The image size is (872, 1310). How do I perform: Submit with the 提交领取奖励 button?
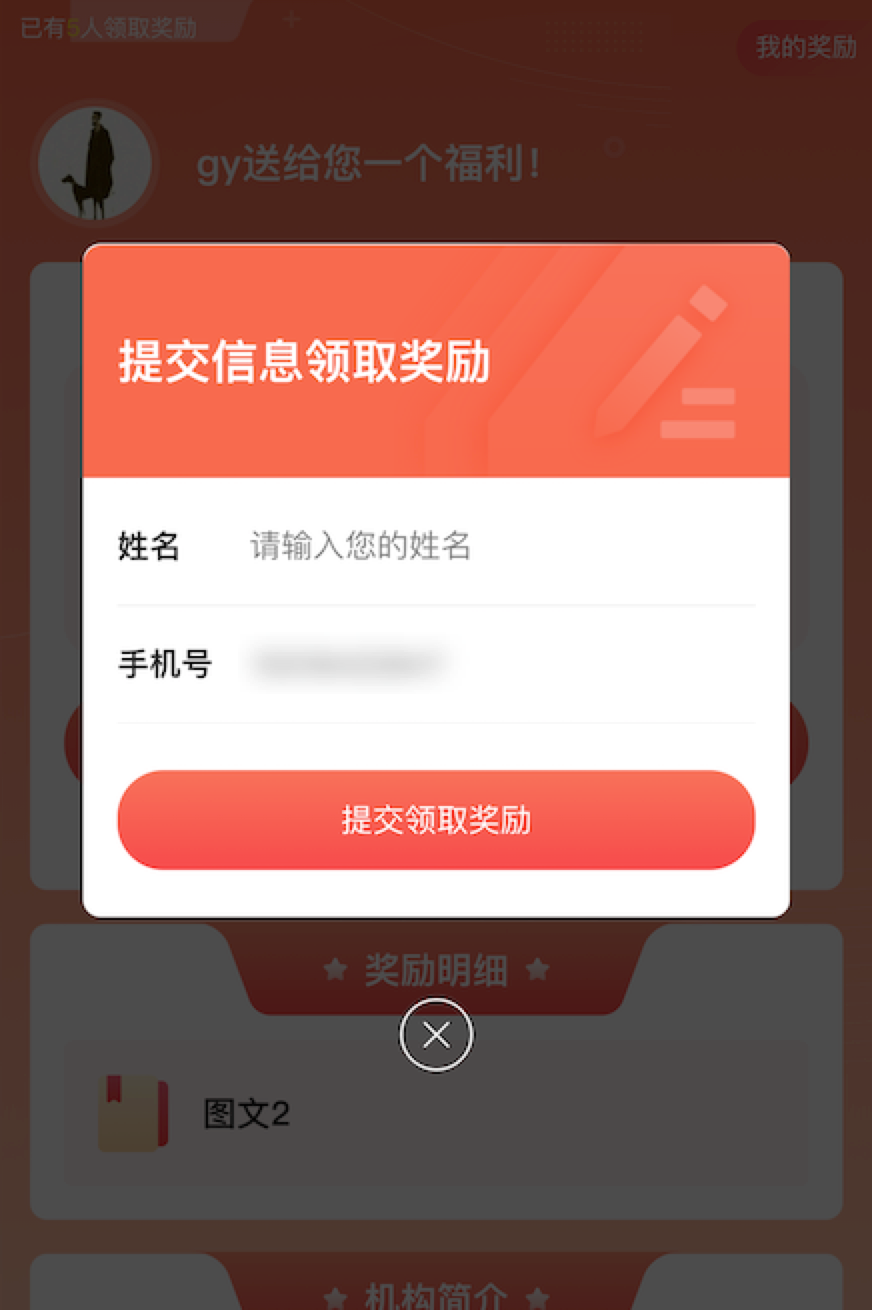pos(436,820)
